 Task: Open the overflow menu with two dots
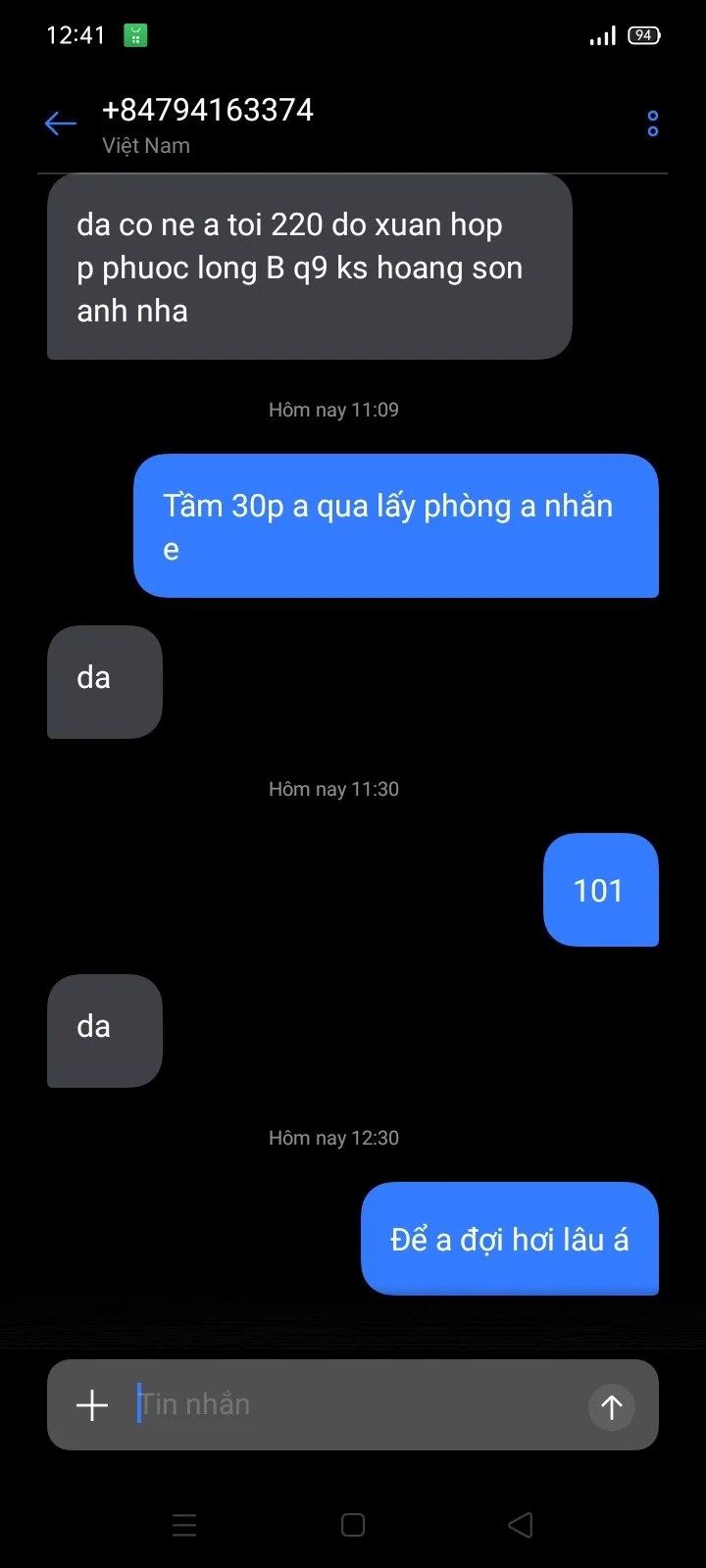coord(652,123)
